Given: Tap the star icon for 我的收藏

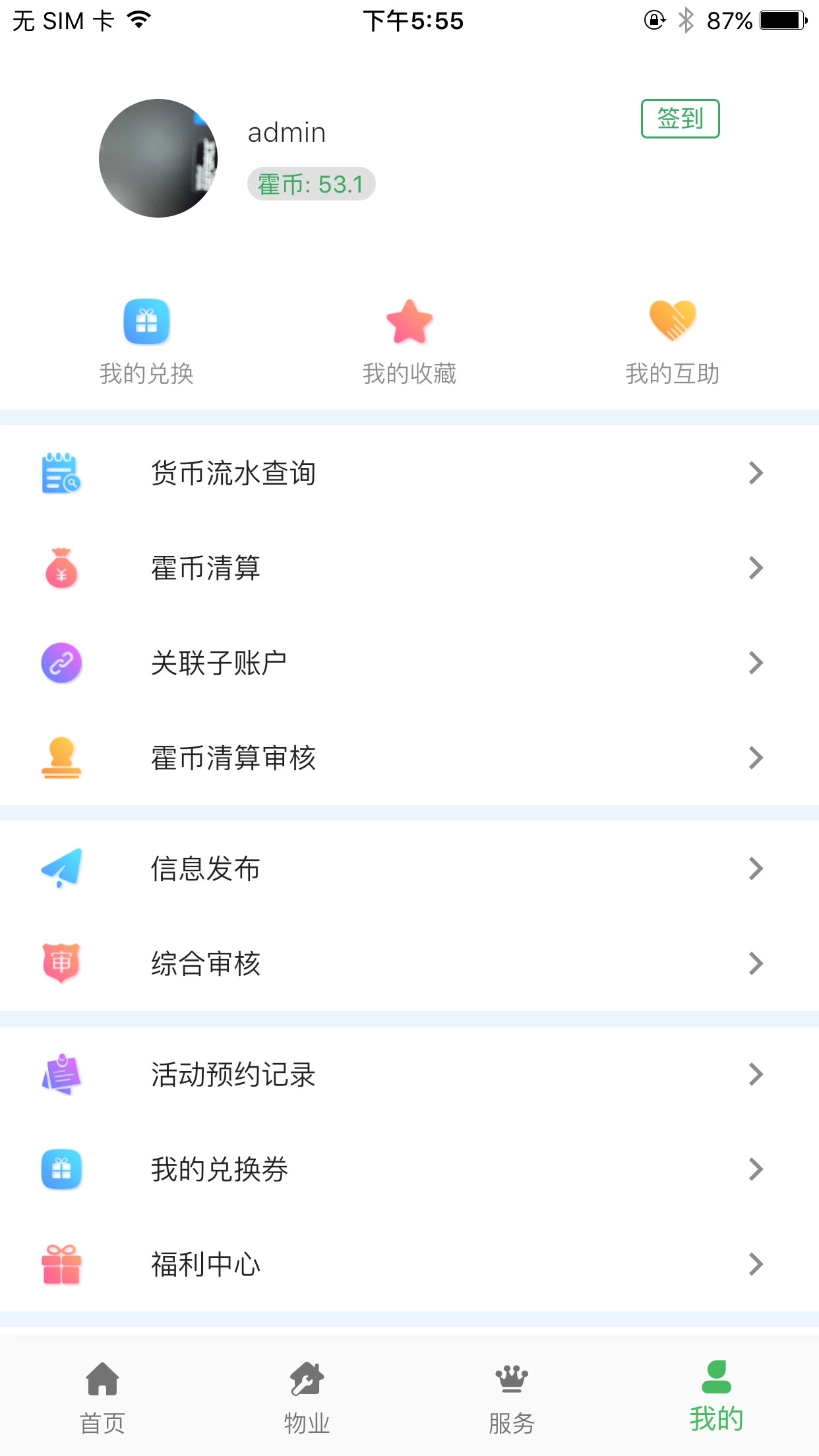Looking at the screenshot, I should click(x=409, y=322).
